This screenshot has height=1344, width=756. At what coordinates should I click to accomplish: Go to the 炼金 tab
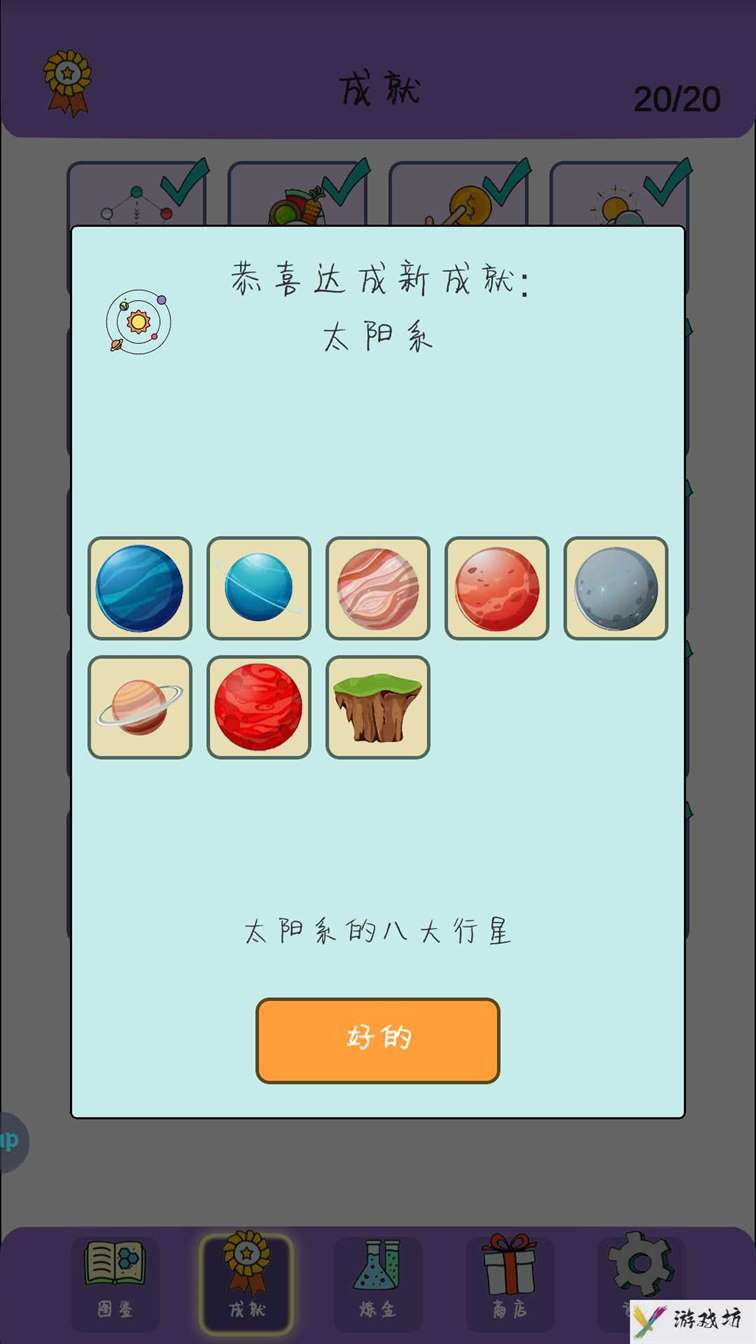point(377,1282)
